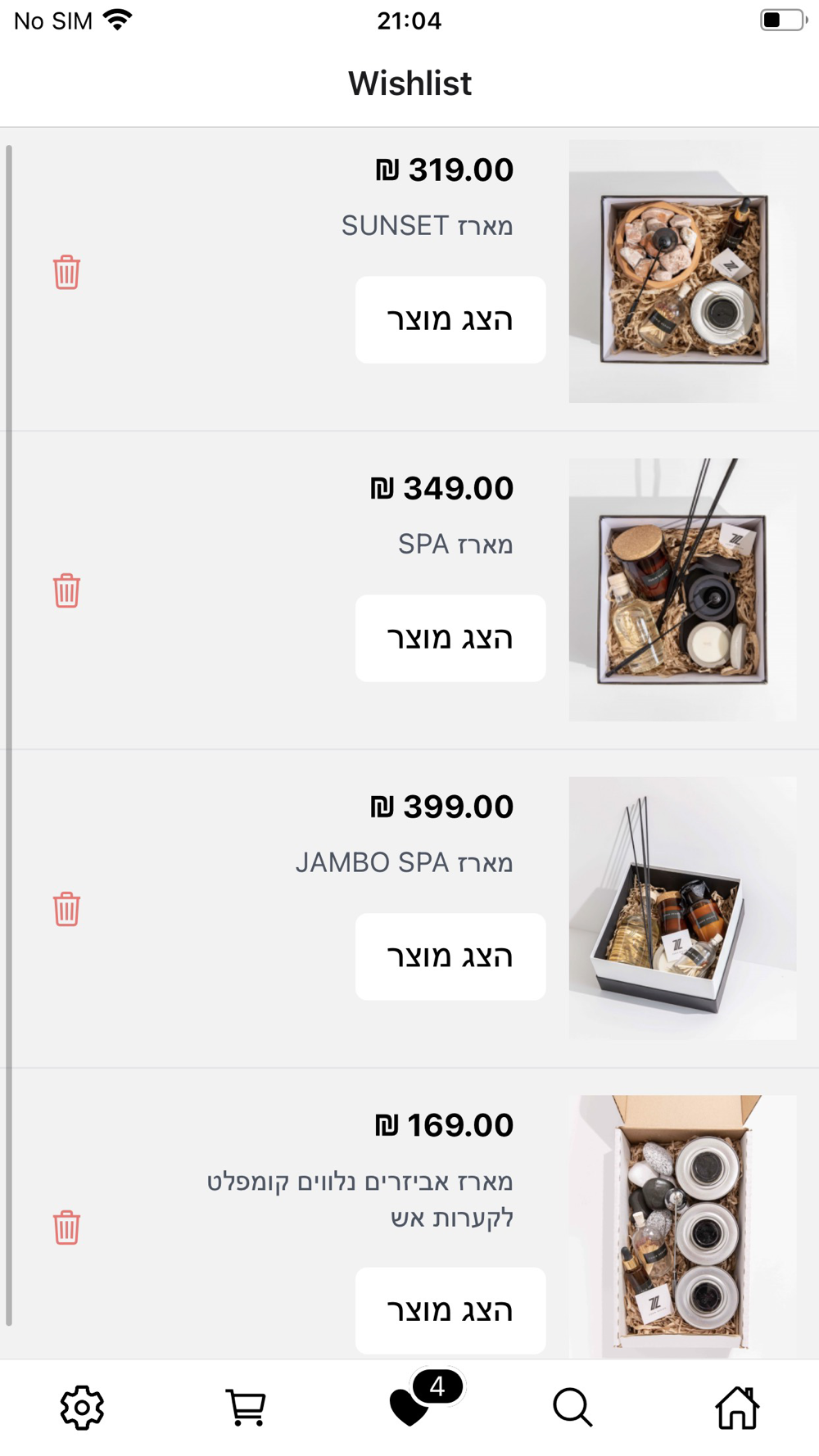
Task: Open the JAMBO SPA box image
Action: (682, 908)
